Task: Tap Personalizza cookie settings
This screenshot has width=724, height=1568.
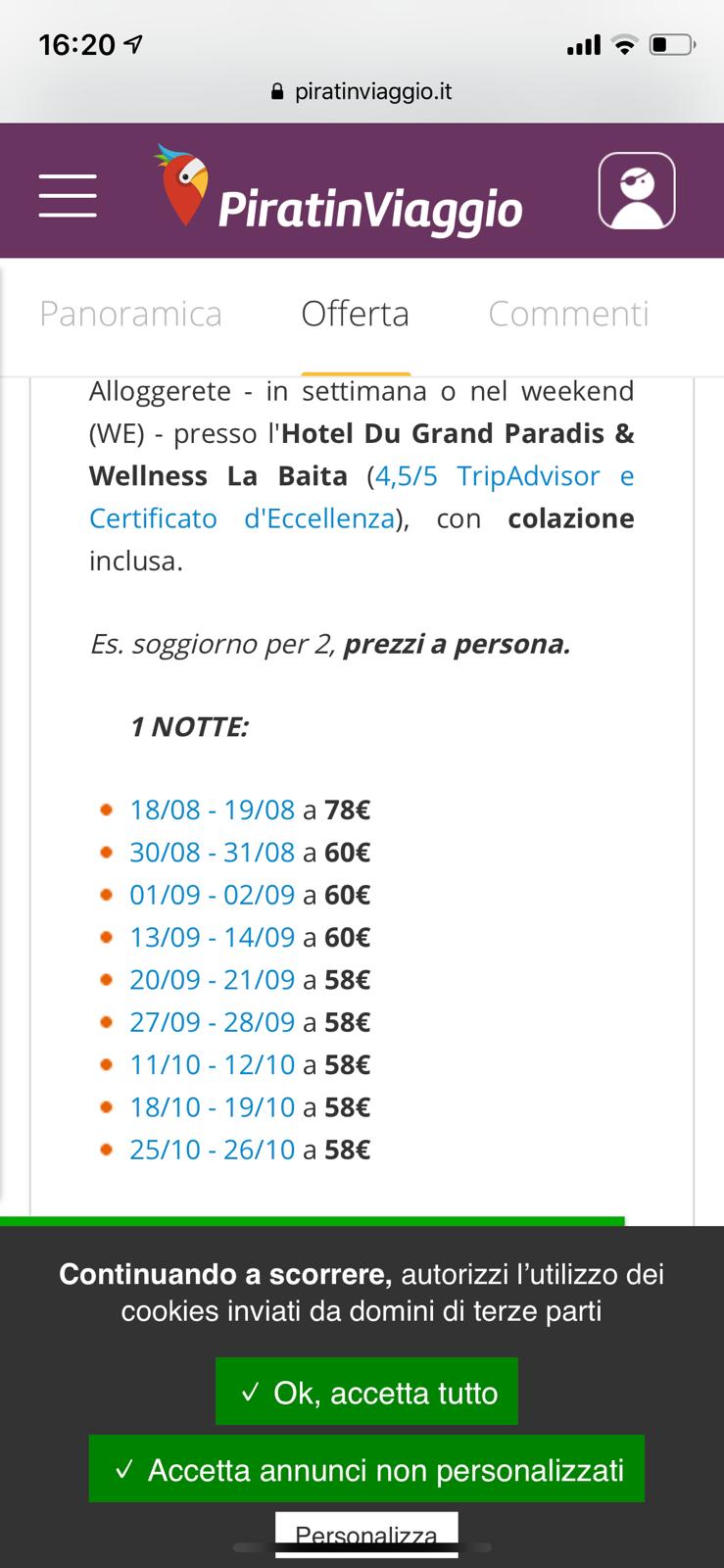Action: click(366, 1531)
